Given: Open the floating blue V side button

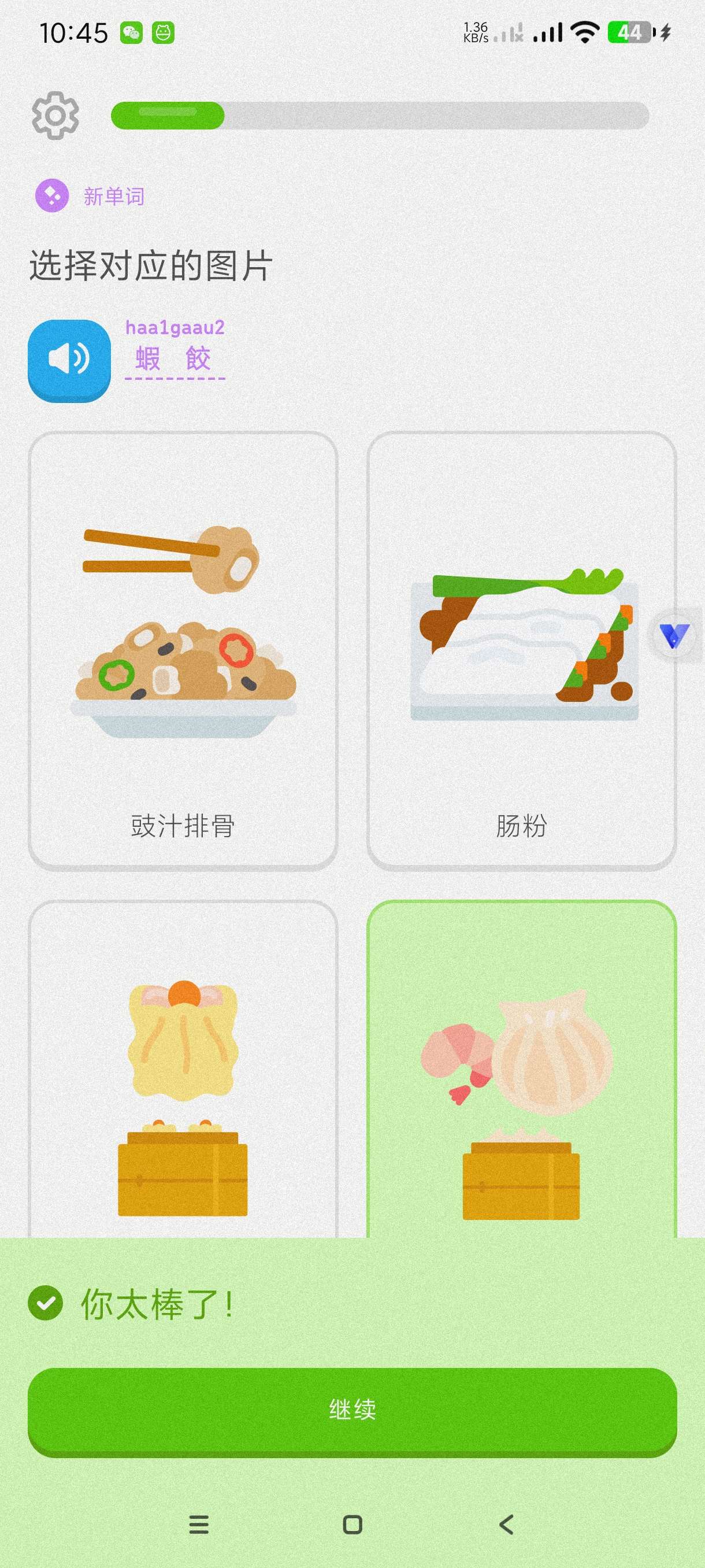Looking at the screenshot, I should 673,635.
